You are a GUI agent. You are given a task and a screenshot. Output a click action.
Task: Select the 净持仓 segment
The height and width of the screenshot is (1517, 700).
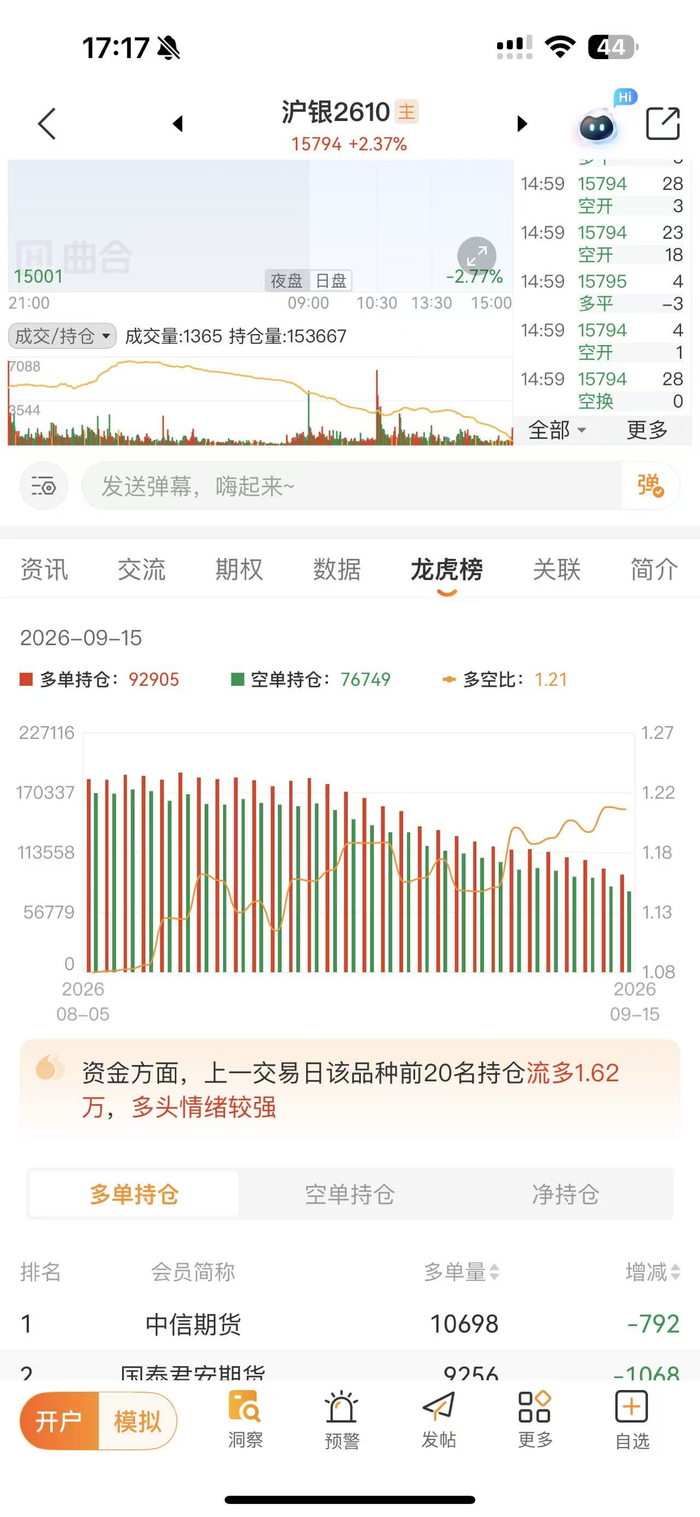click(x=565, y=1194)
